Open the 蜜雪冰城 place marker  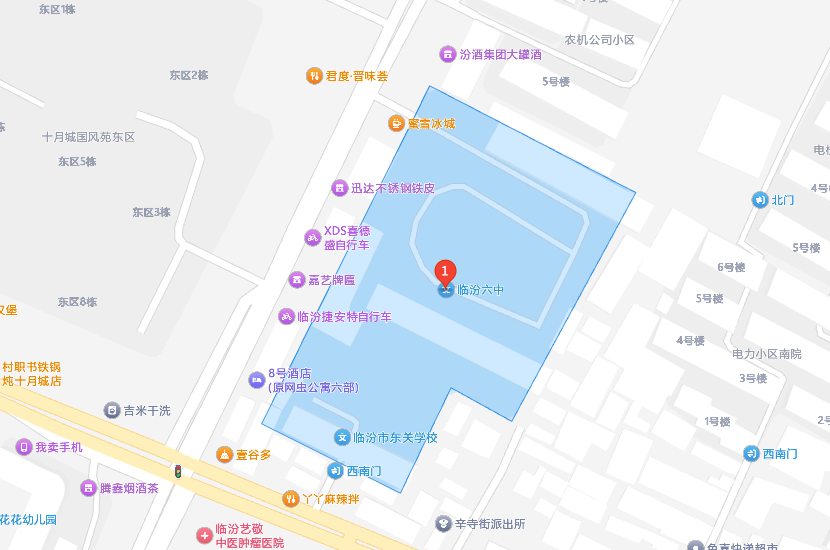point(397,123)
